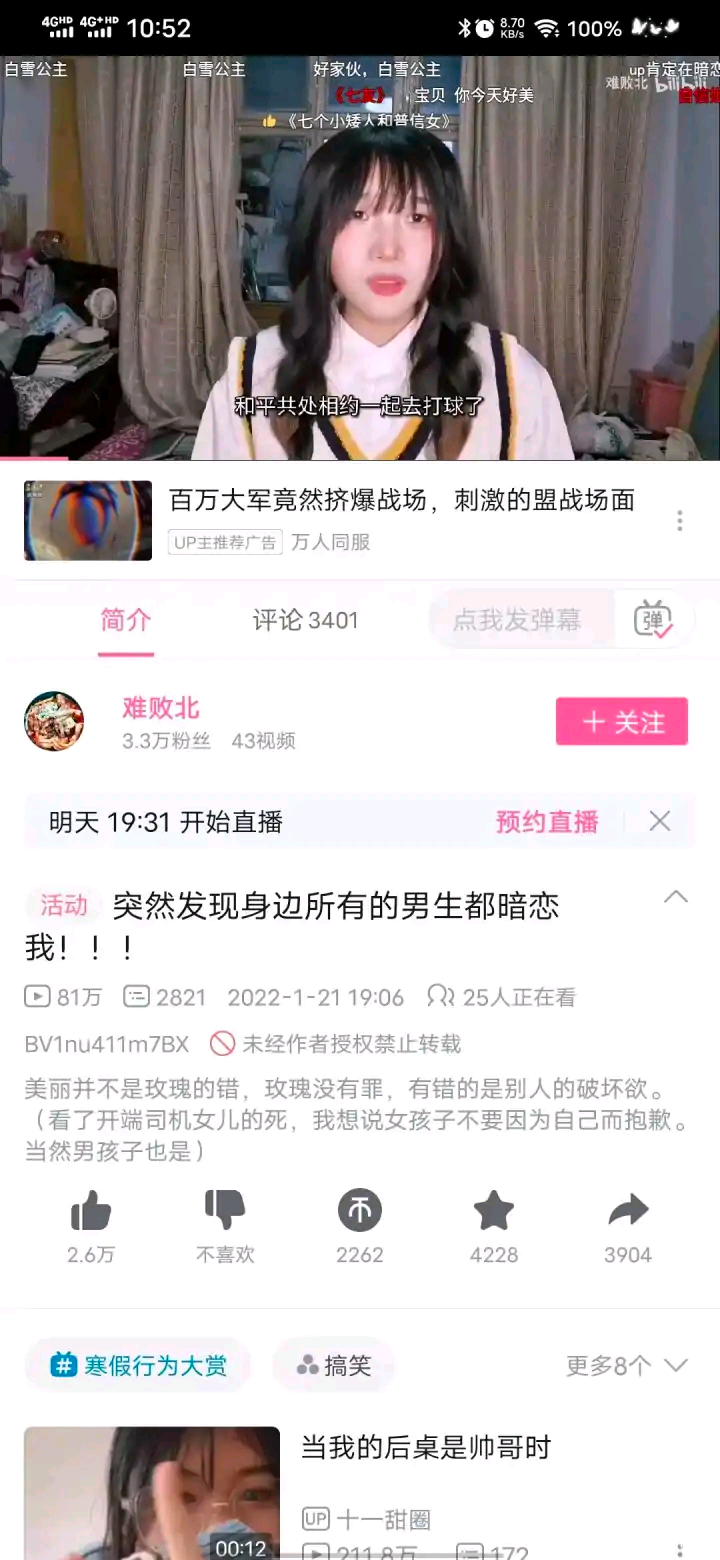Open the 寒假行为大赏 topic chip
The image size is (720, 1560).
pyautogui.click(x=139, y=1365)
